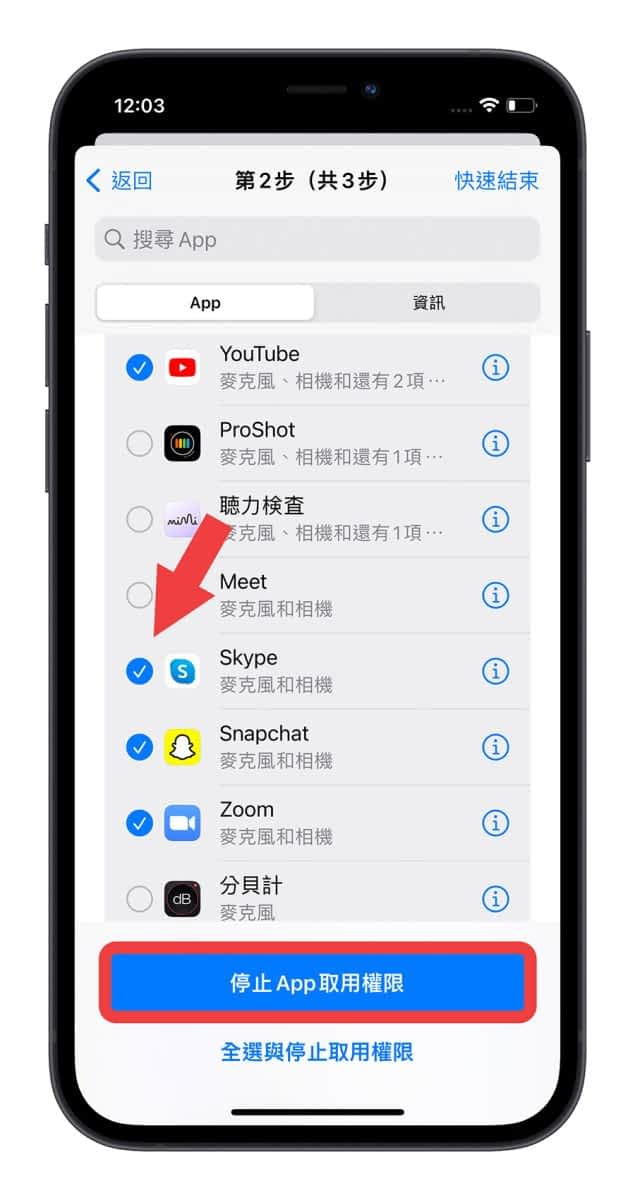
Task: Tap 快速結束 to exit quickly
Action: (496, 181)
